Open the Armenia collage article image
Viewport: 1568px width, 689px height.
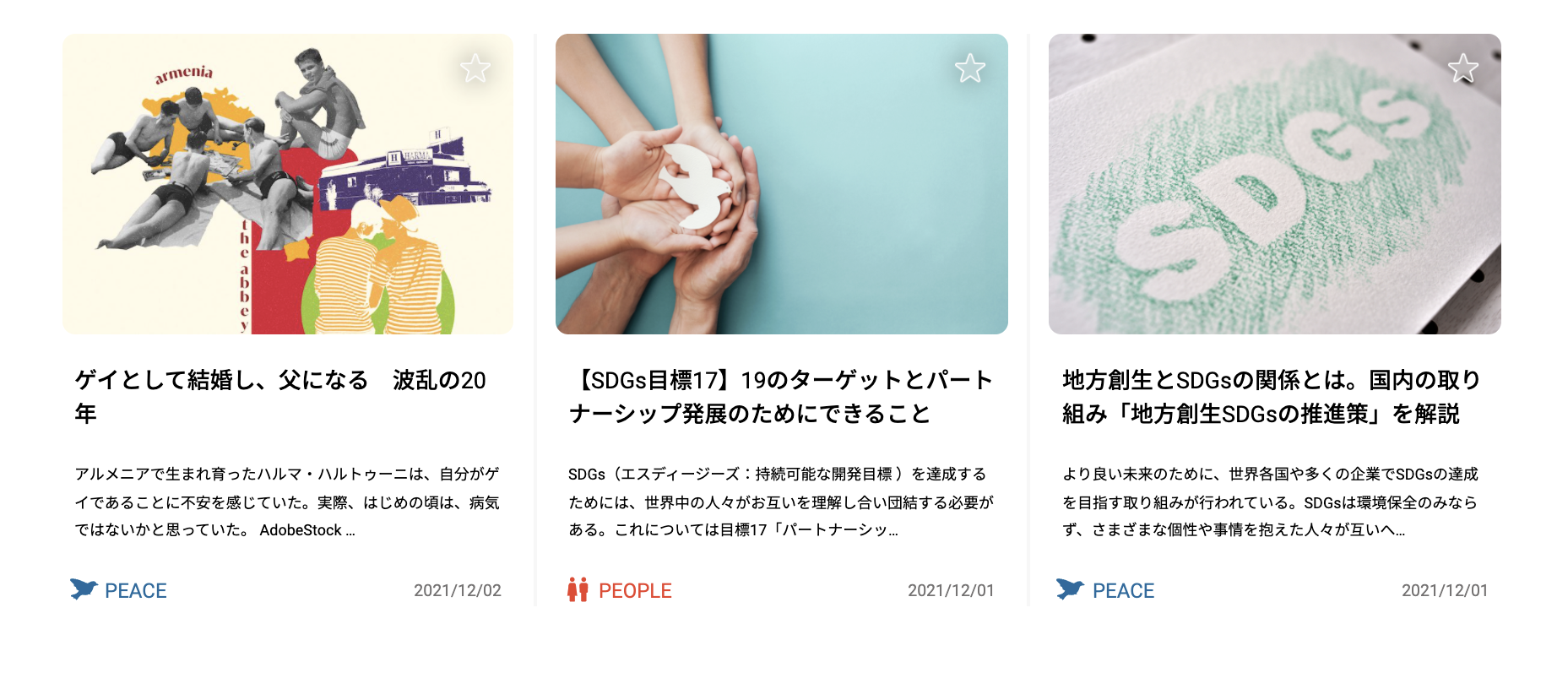288,184
